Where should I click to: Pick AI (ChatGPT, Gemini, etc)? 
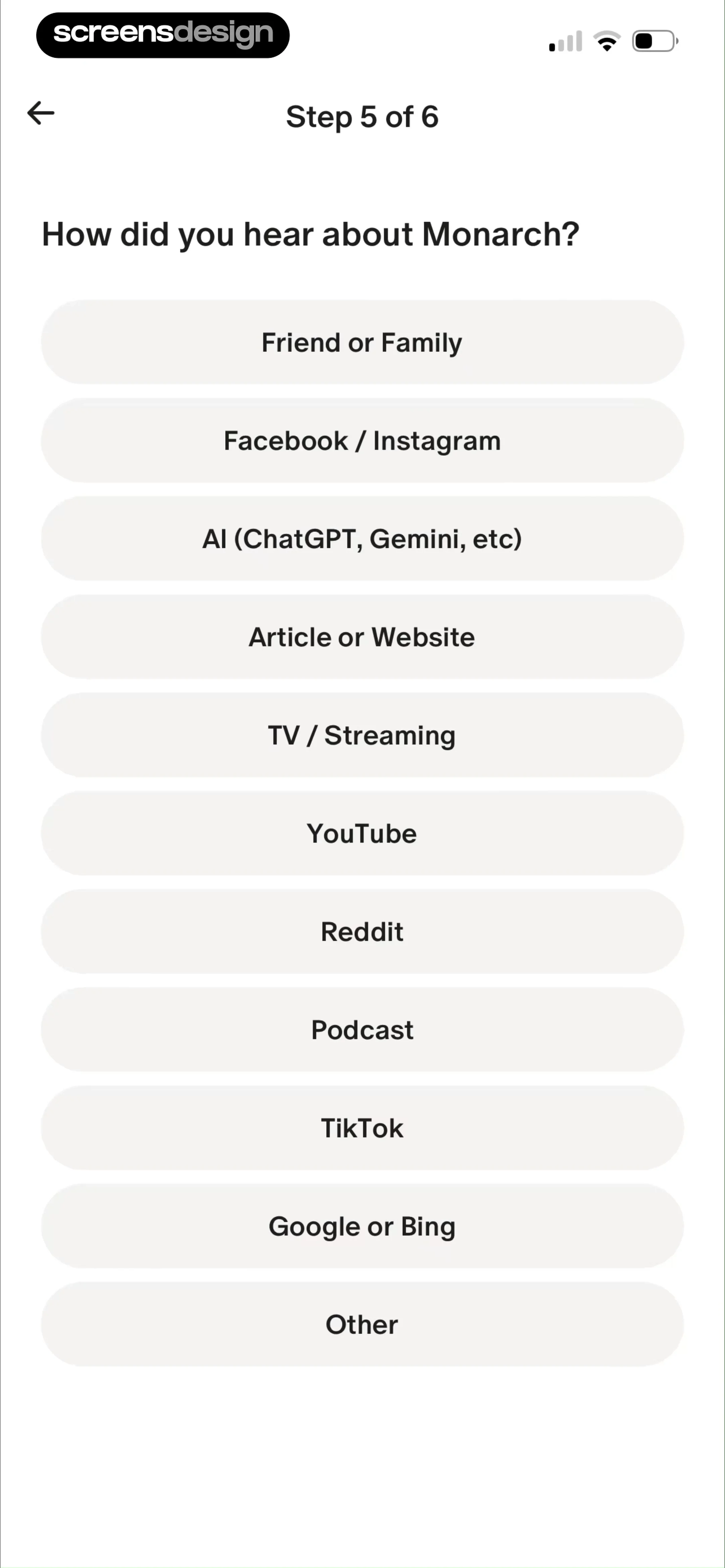pos(362,539)
